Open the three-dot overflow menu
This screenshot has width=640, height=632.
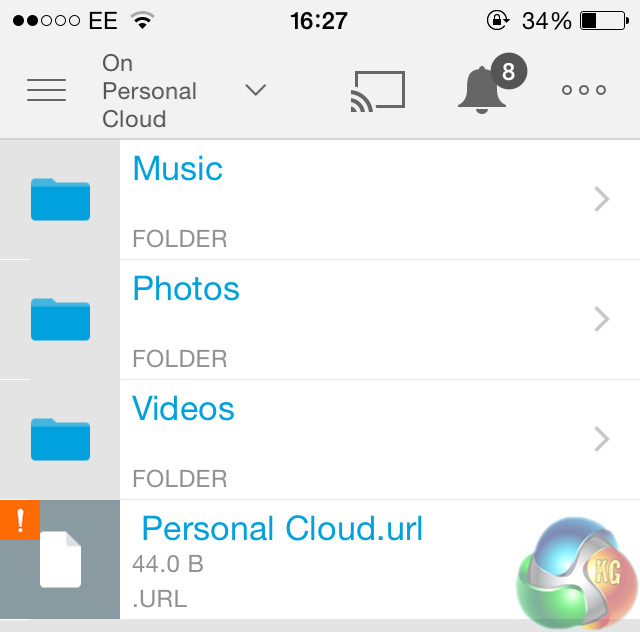click(583, 90)
